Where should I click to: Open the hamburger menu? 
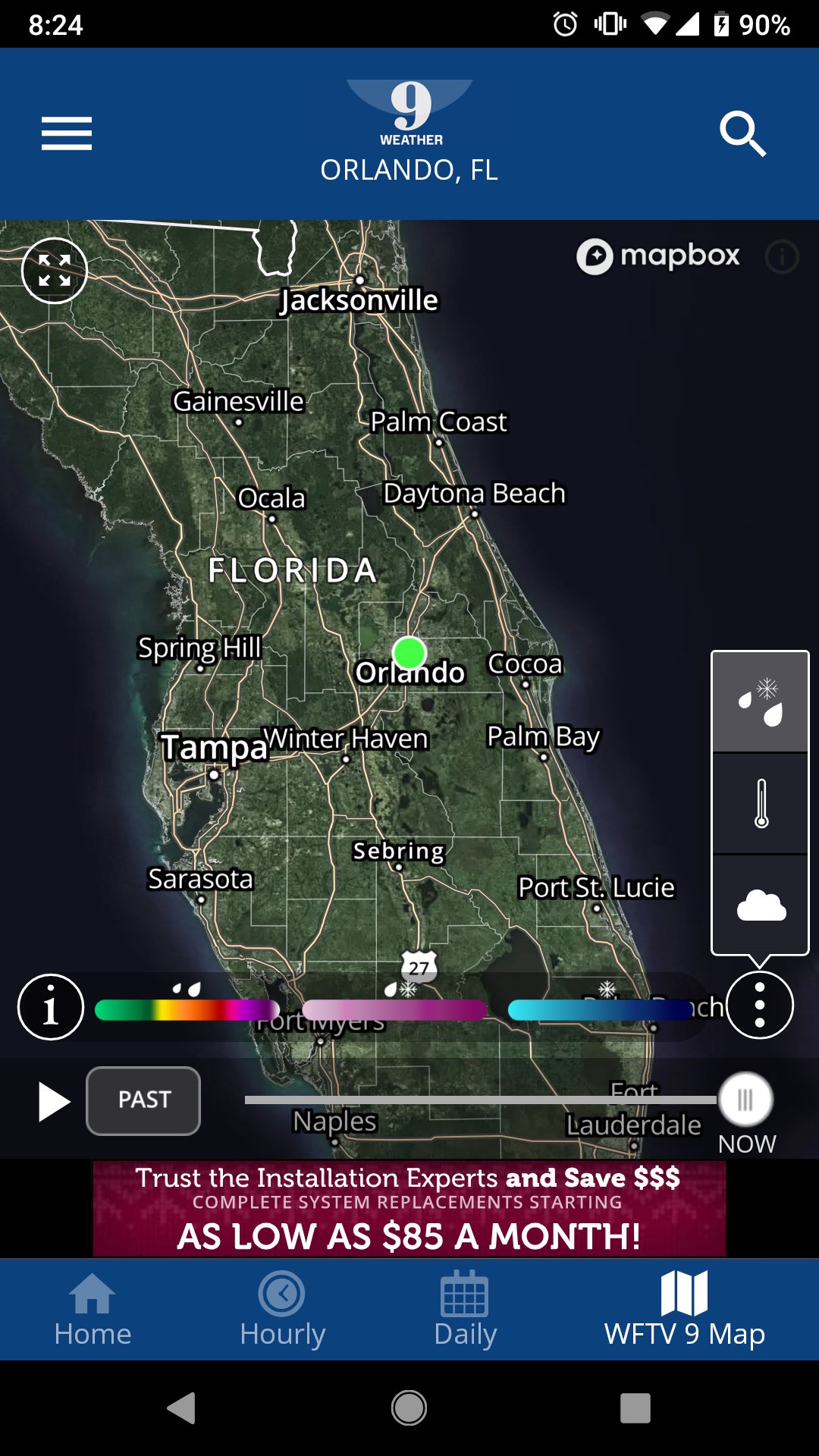coord(67,133)
